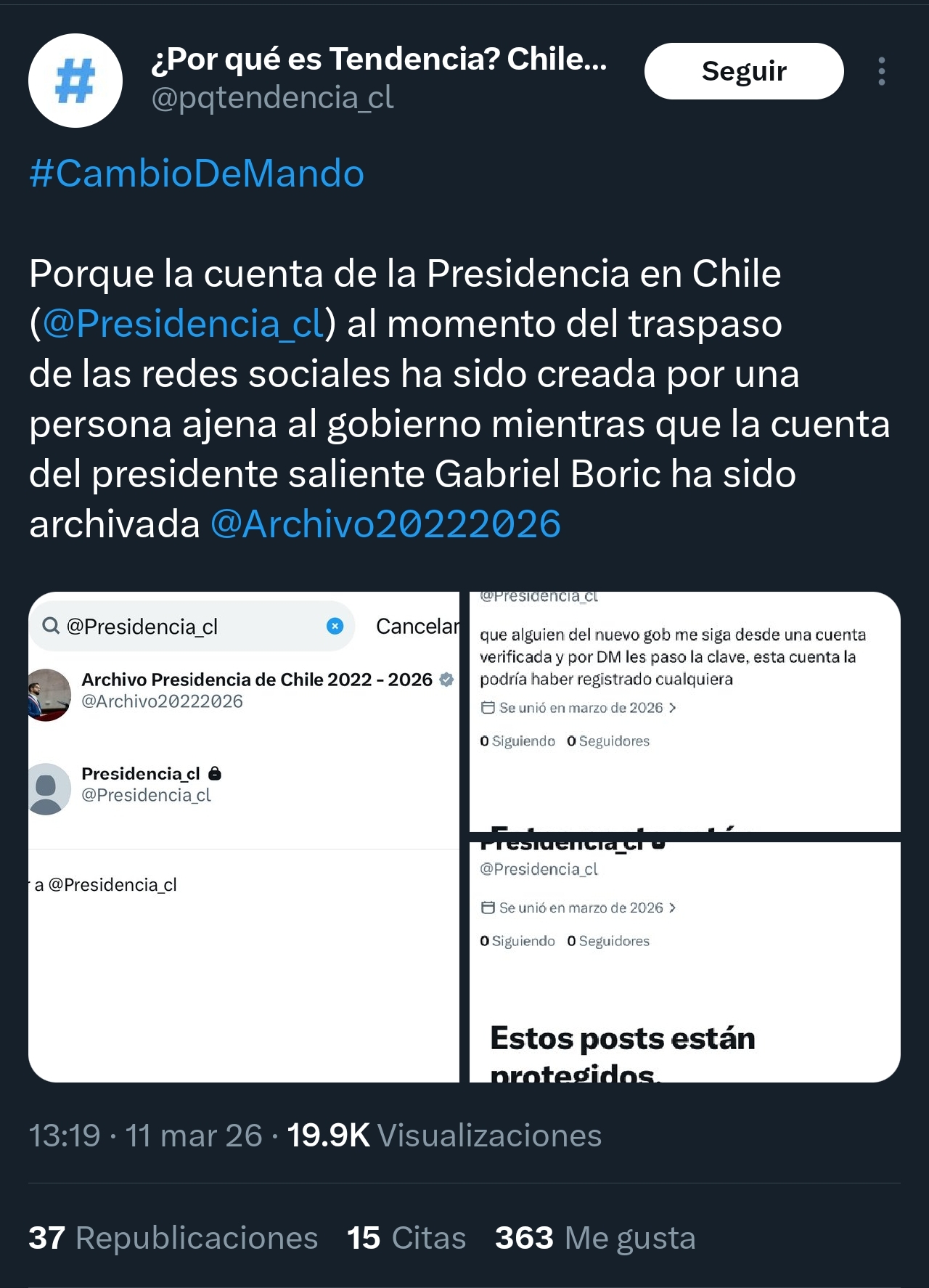Follow the ¿Por qué es Tendencia? account
929x1288 pixels.
pyautogui.click(x=743, y=71)
